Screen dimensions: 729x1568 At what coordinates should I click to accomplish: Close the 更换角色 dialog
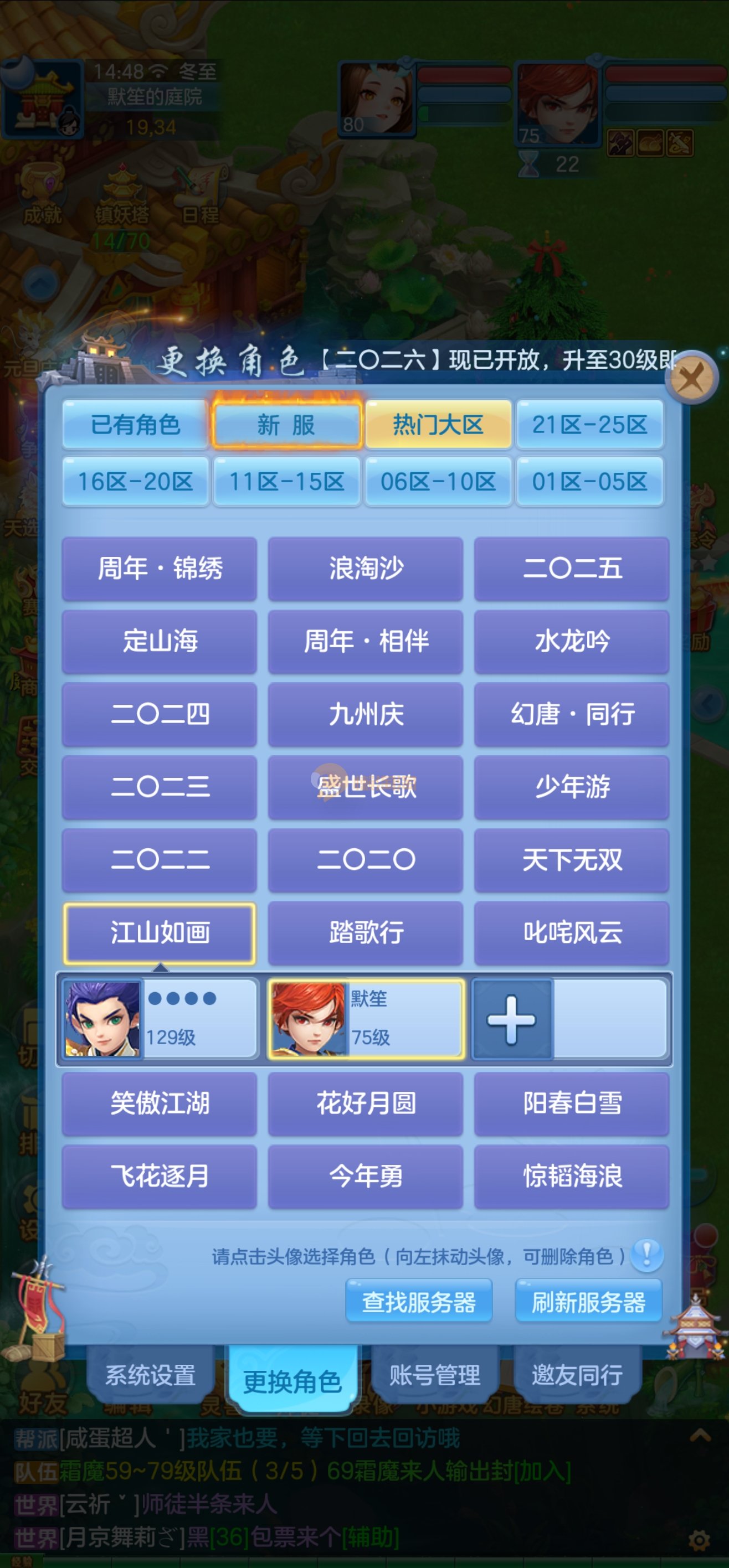[x=691, y=379]
